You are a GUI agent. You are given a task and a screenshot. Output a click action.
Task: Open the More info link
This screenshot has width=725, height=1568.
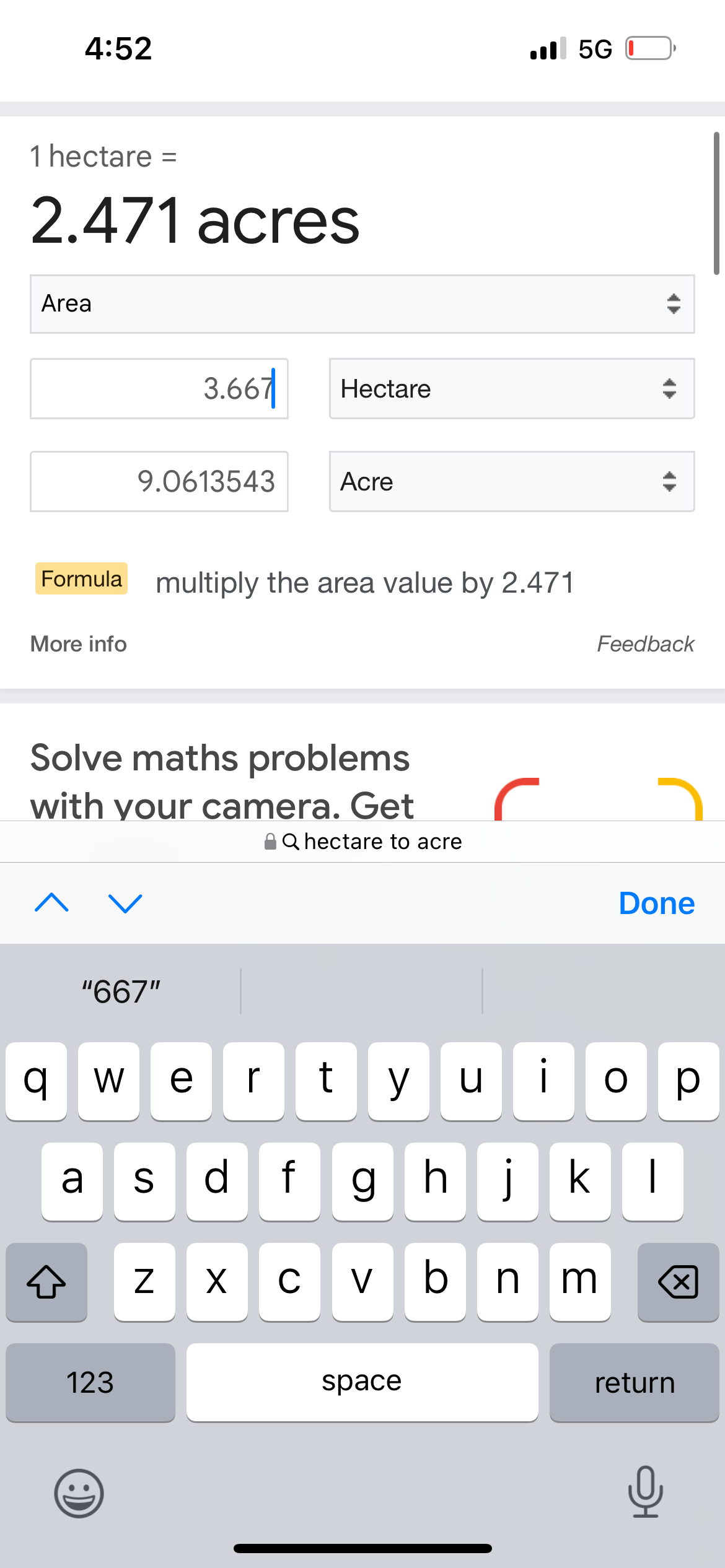pos(79,644)
